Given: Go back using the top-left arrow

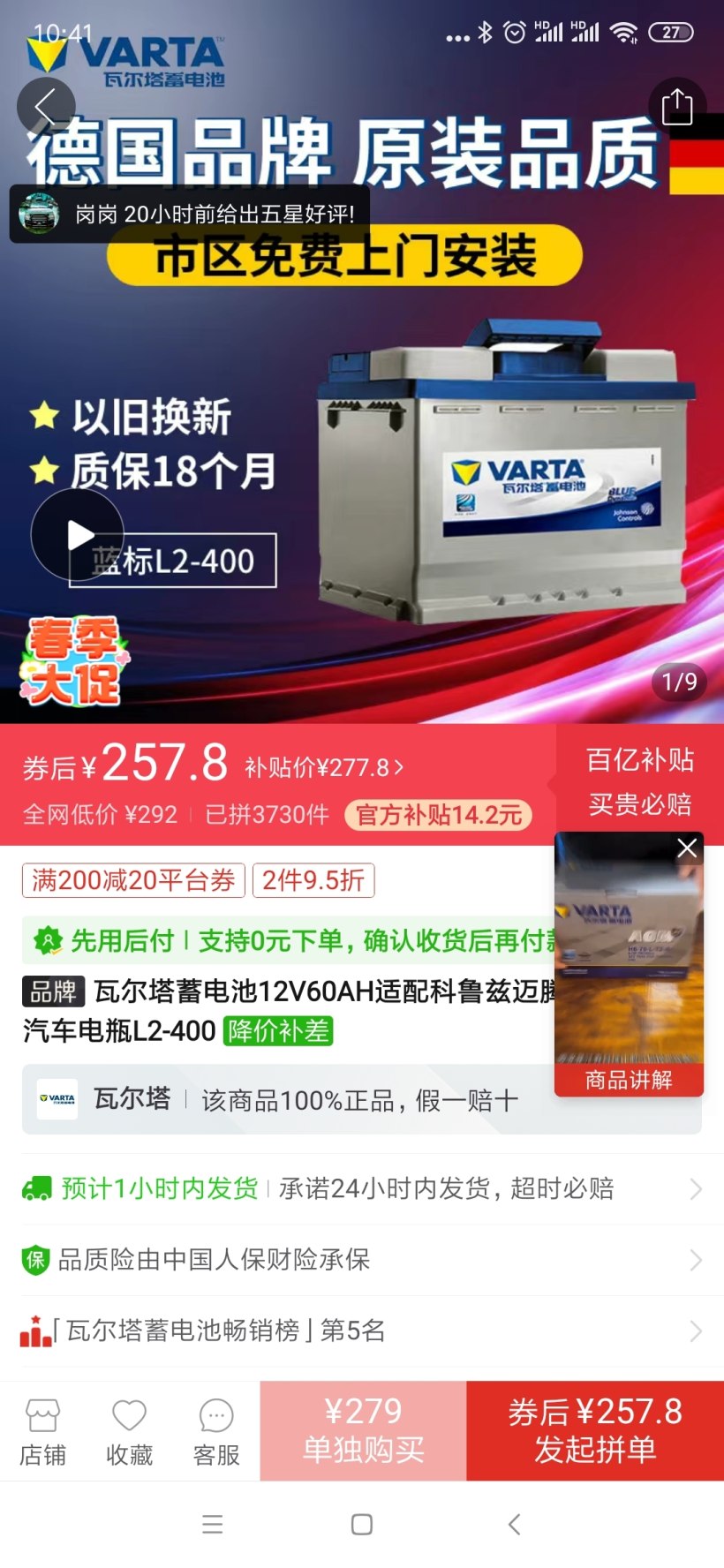Looking at the screenshot, I should pyautogui.click(x=45, y=107).
